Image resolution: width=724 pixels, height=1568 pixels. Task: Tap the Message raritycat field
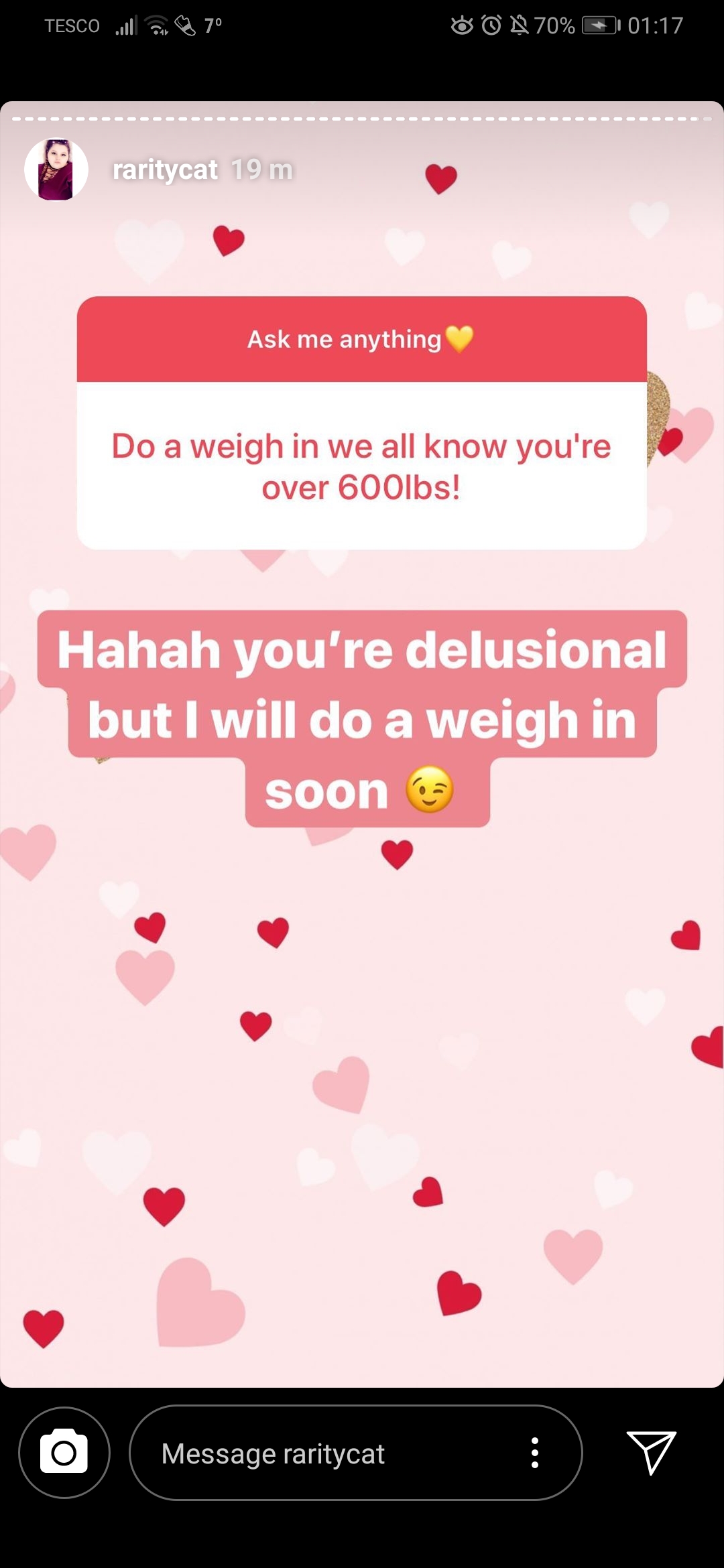coord(355,1453)
